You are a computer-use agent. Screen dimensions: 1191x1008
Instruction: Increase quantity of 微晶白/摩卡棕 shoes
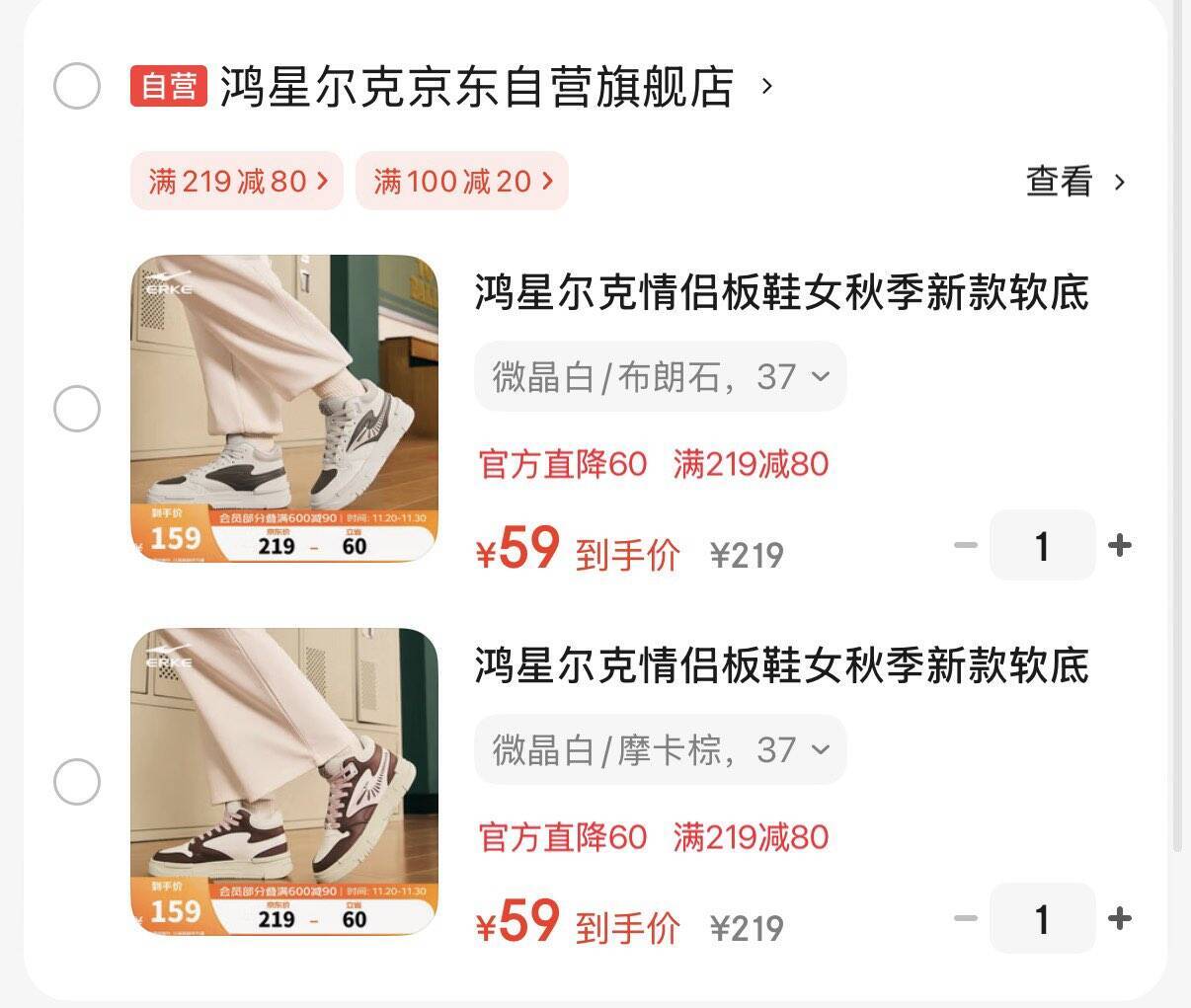point(1120,918)
